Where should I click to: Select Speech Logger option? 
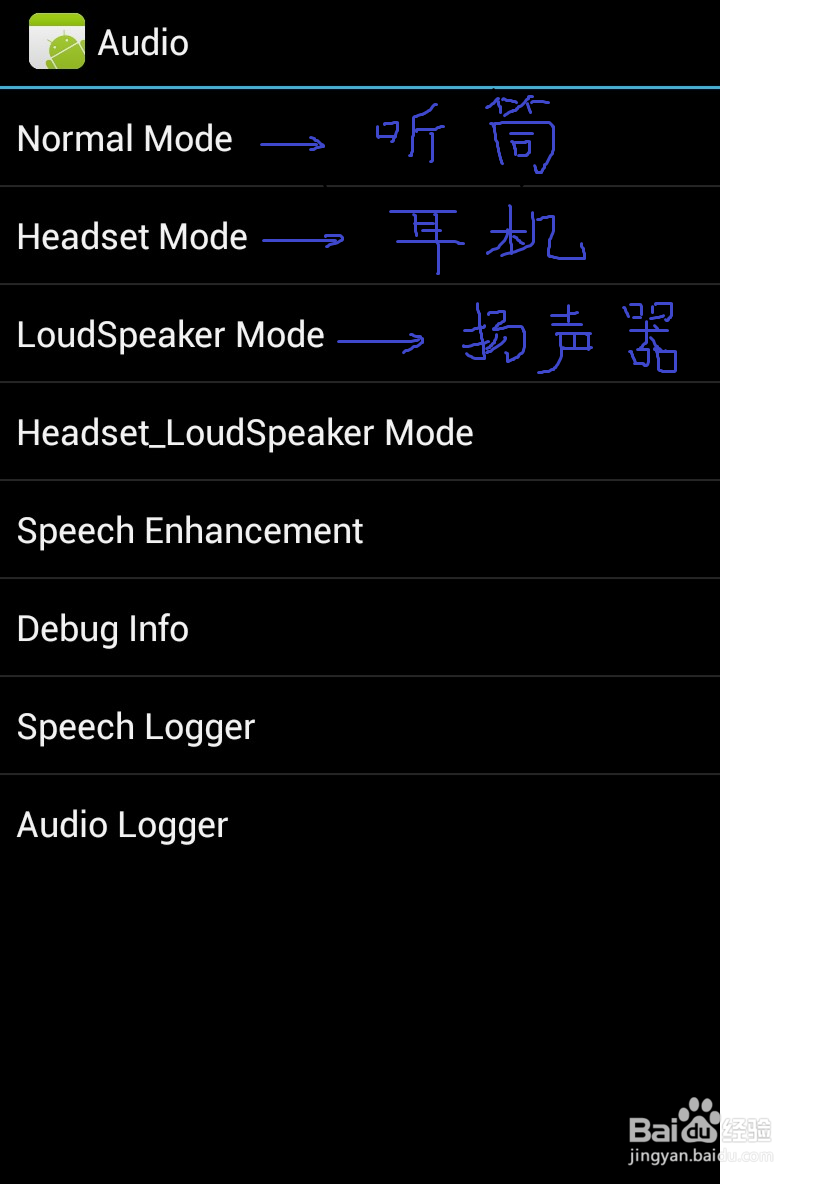coord(135,726)
